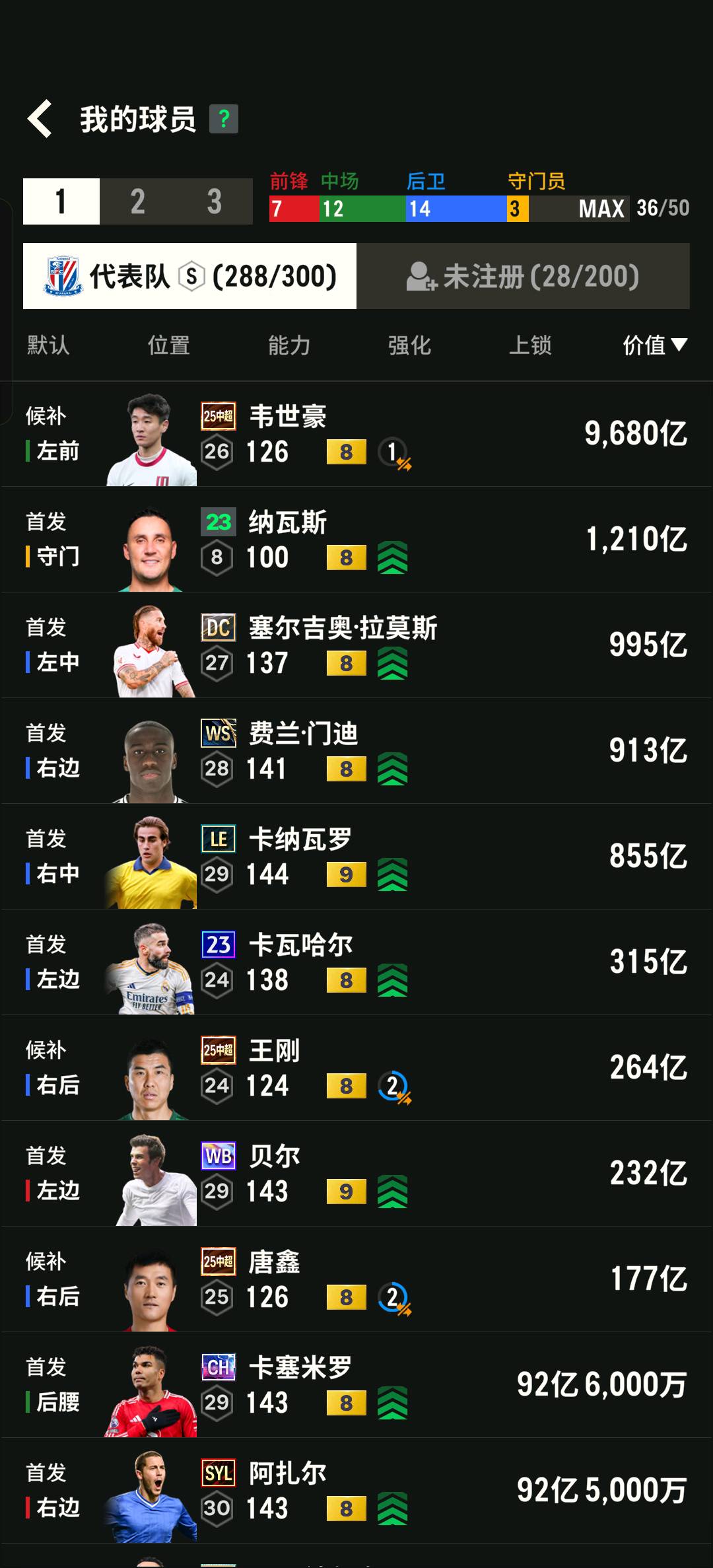
Task: Open player 韦世豪's details
Action: (356, 435)
